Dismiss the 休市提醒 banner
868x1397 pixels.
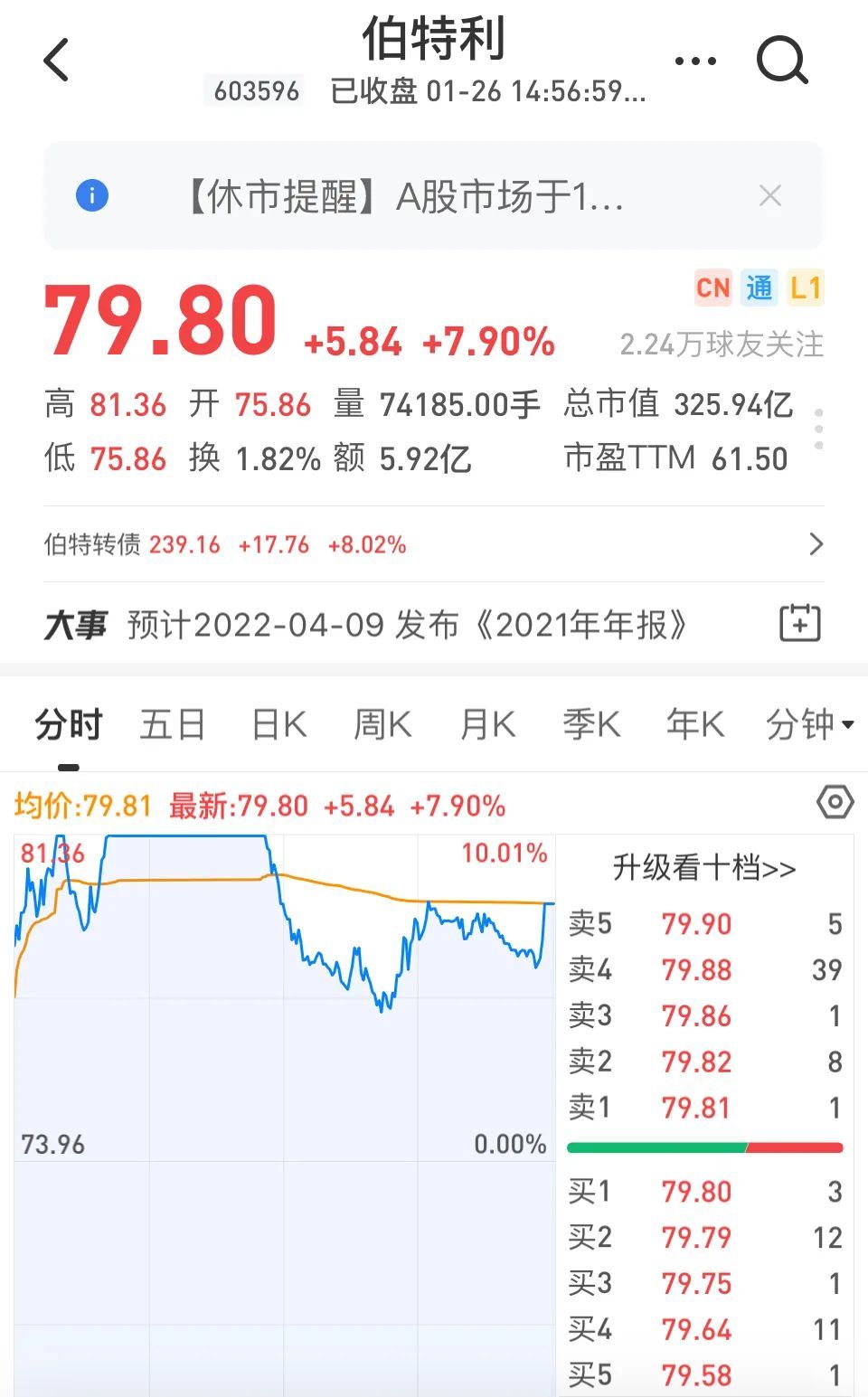click(x=770, y=195)
